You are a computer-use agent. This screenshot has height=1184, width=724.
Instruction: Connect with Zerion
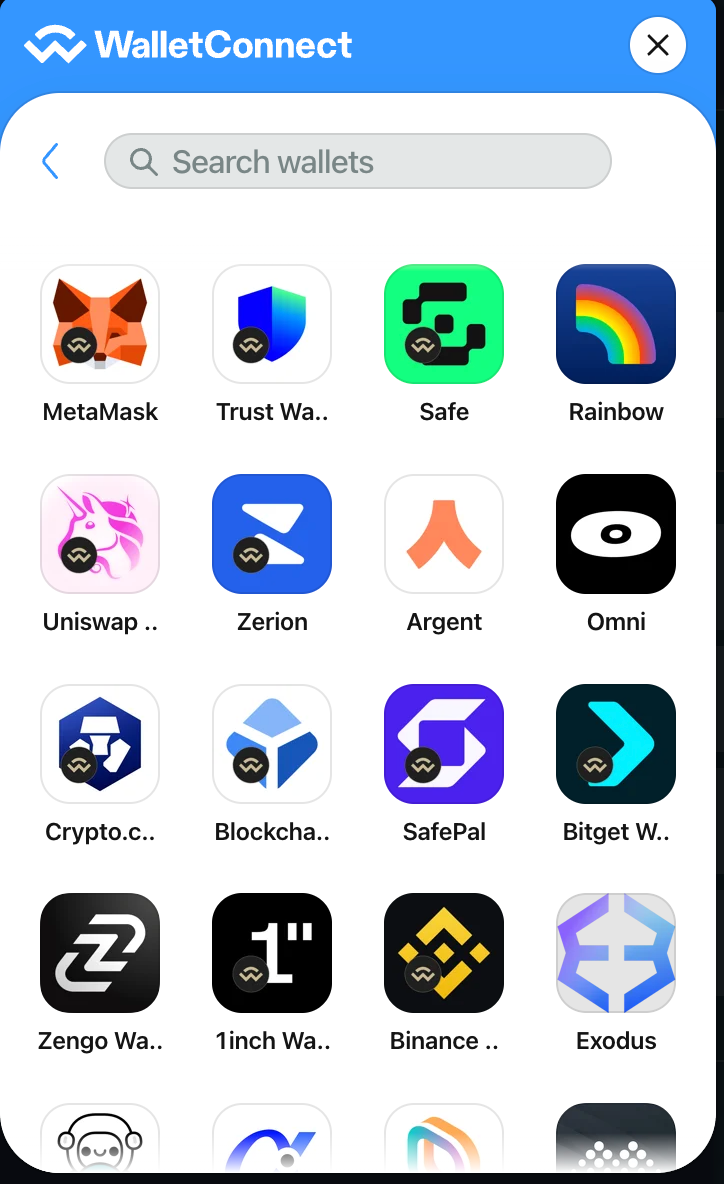[x=272, y=534]
